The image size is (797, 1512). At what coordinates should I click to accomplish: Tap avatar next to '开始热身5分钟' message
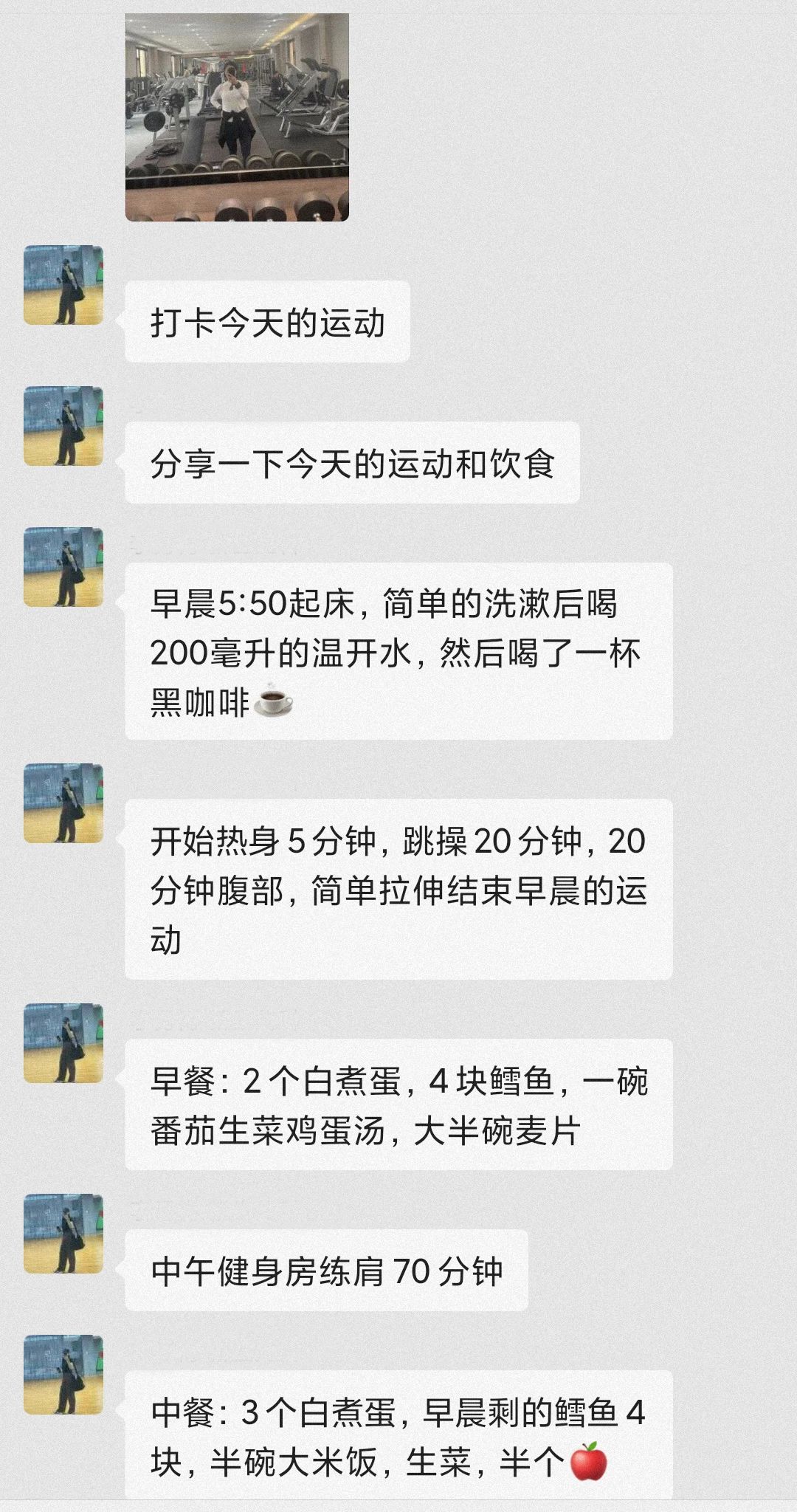[63, 803]
